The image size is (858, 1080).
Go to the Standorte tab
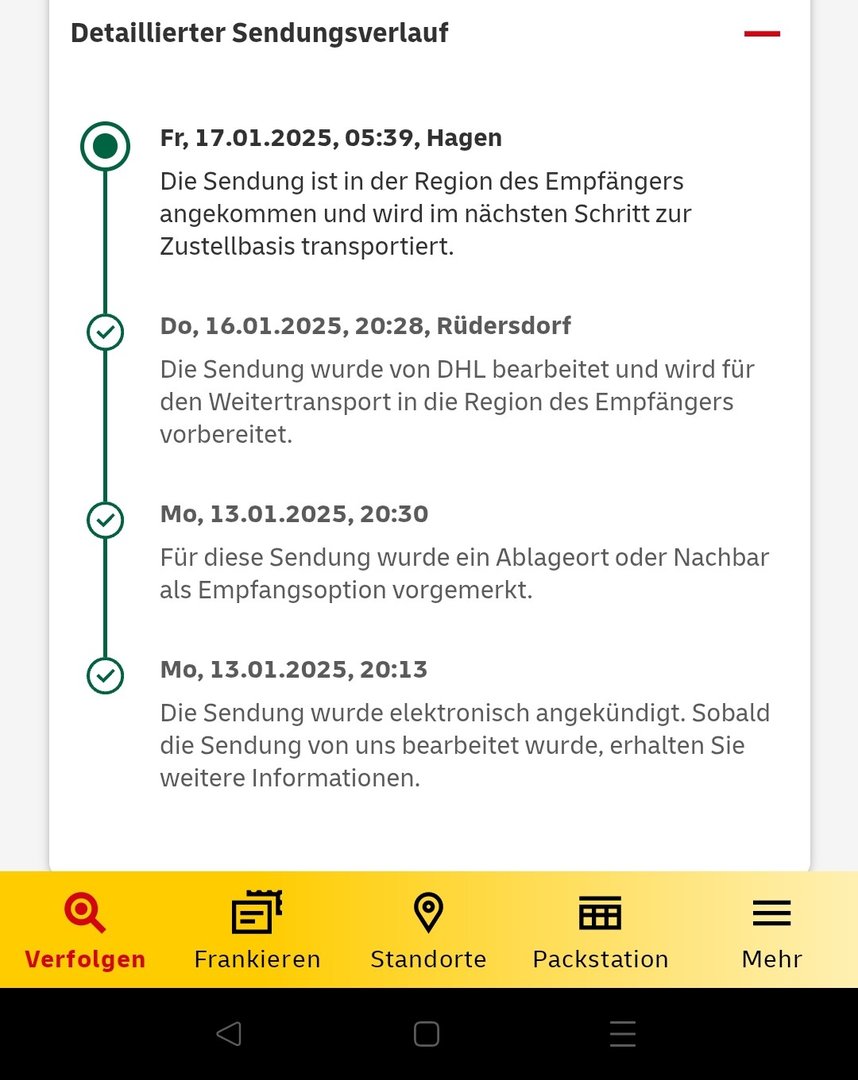point(428,930)
